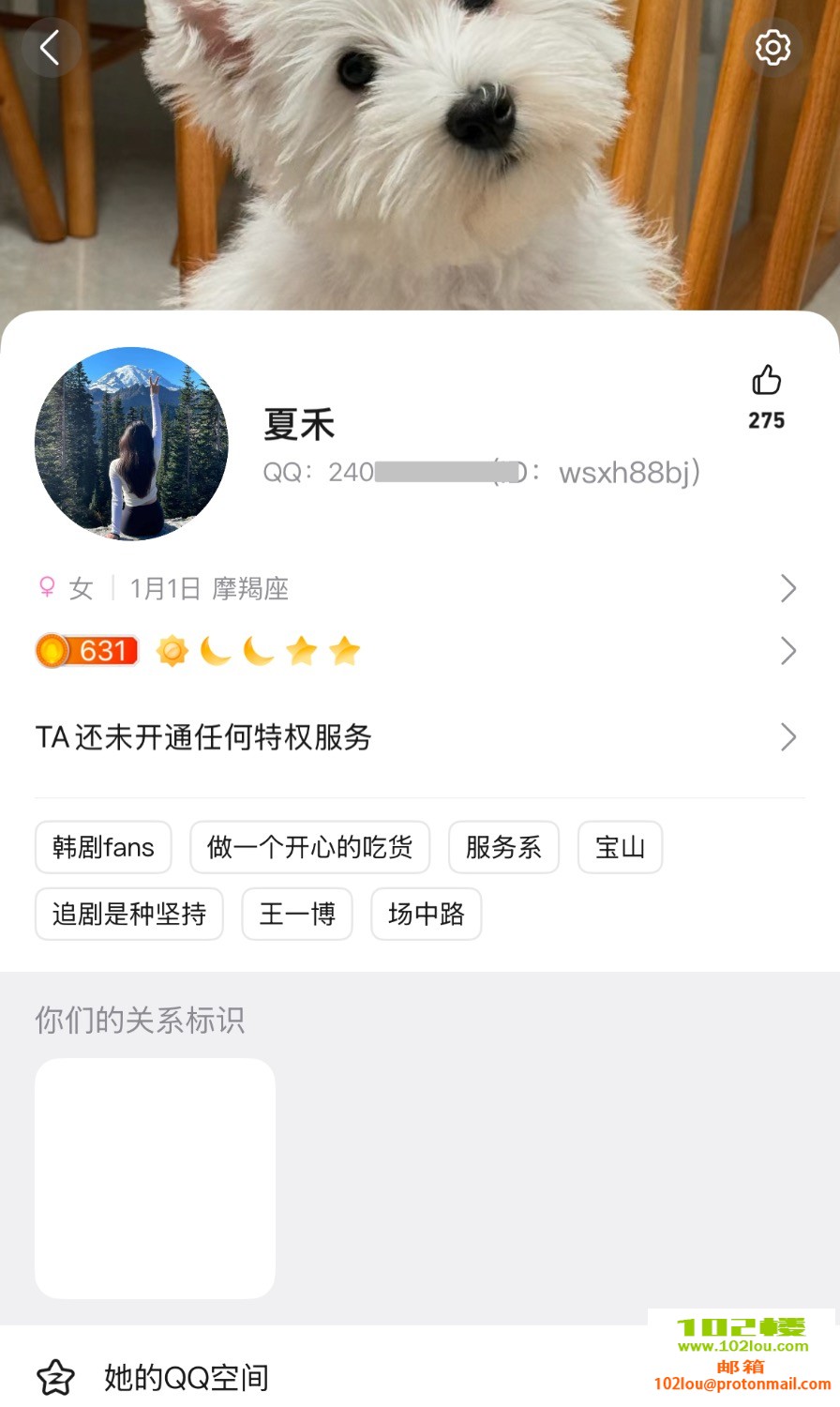
Task: View 夏禾's profile avatar
Action: click(x=131, y=444)
